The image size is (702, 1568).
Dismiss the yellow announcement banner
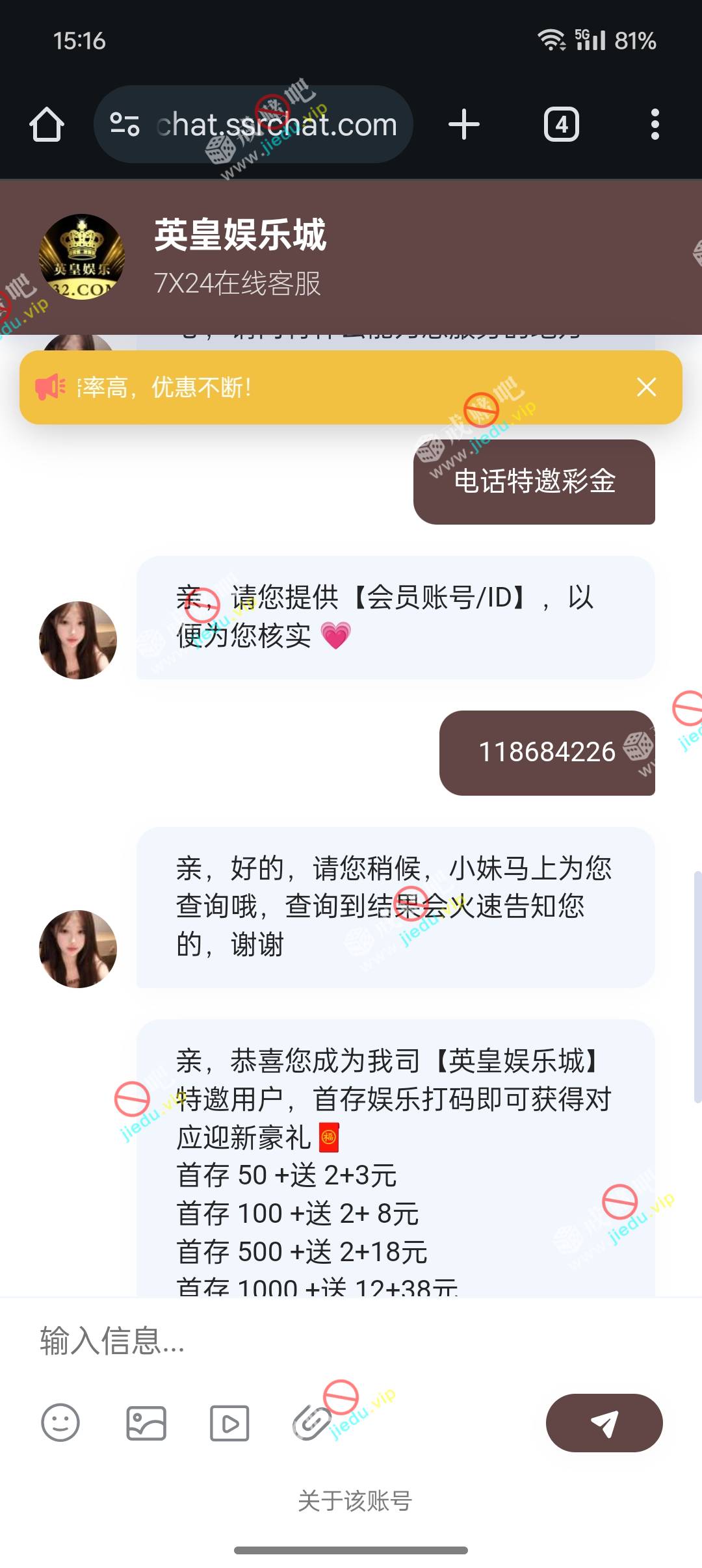pos(646,387)
